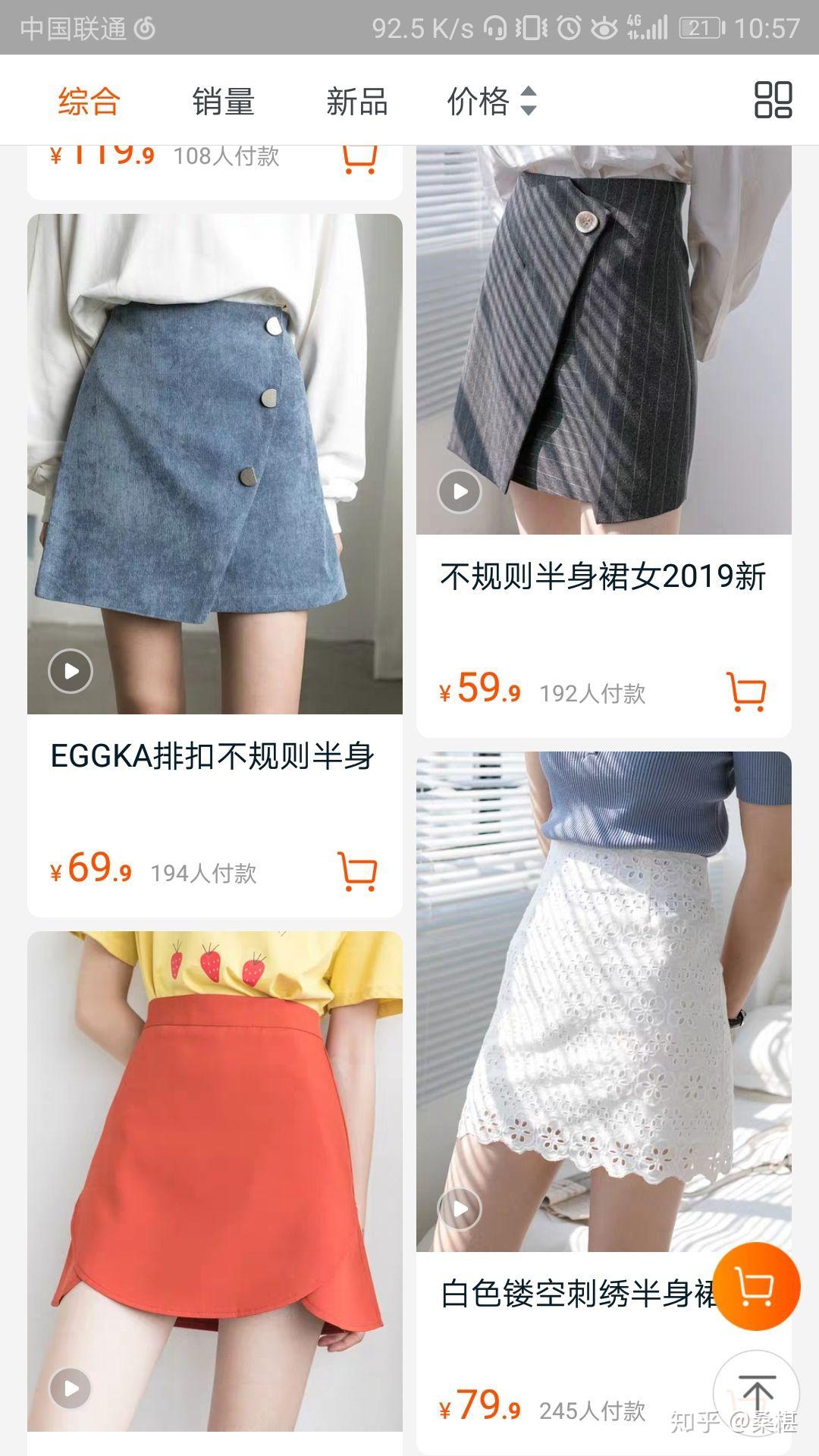819x1456 pixels.
Task: Add the ¥59.9 skirt to cart
Action: (746, 691)
